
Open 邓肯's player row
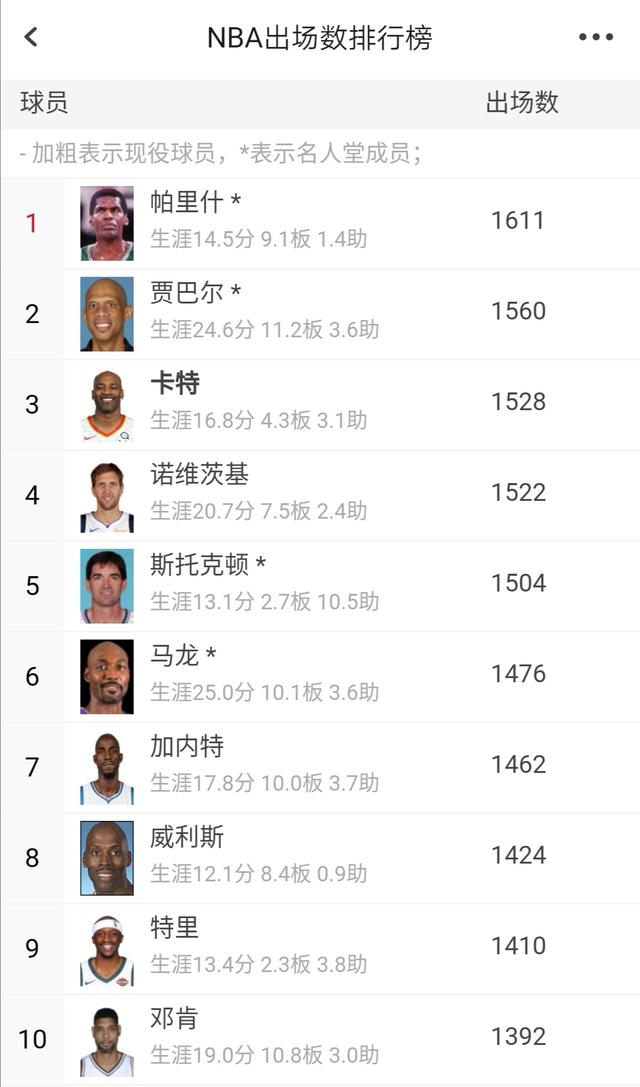320,1040
